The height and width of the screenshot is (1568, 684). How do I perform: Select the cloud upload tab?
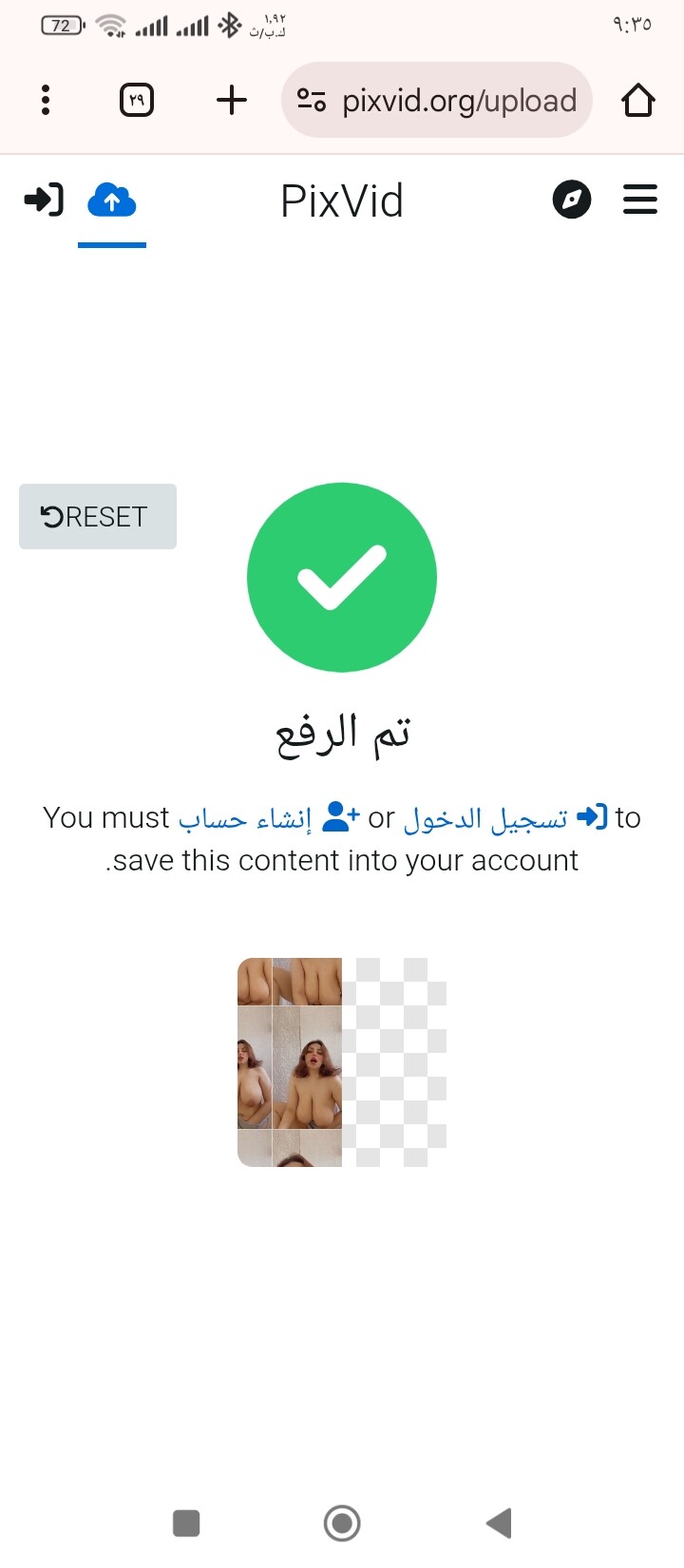(112, 201)
